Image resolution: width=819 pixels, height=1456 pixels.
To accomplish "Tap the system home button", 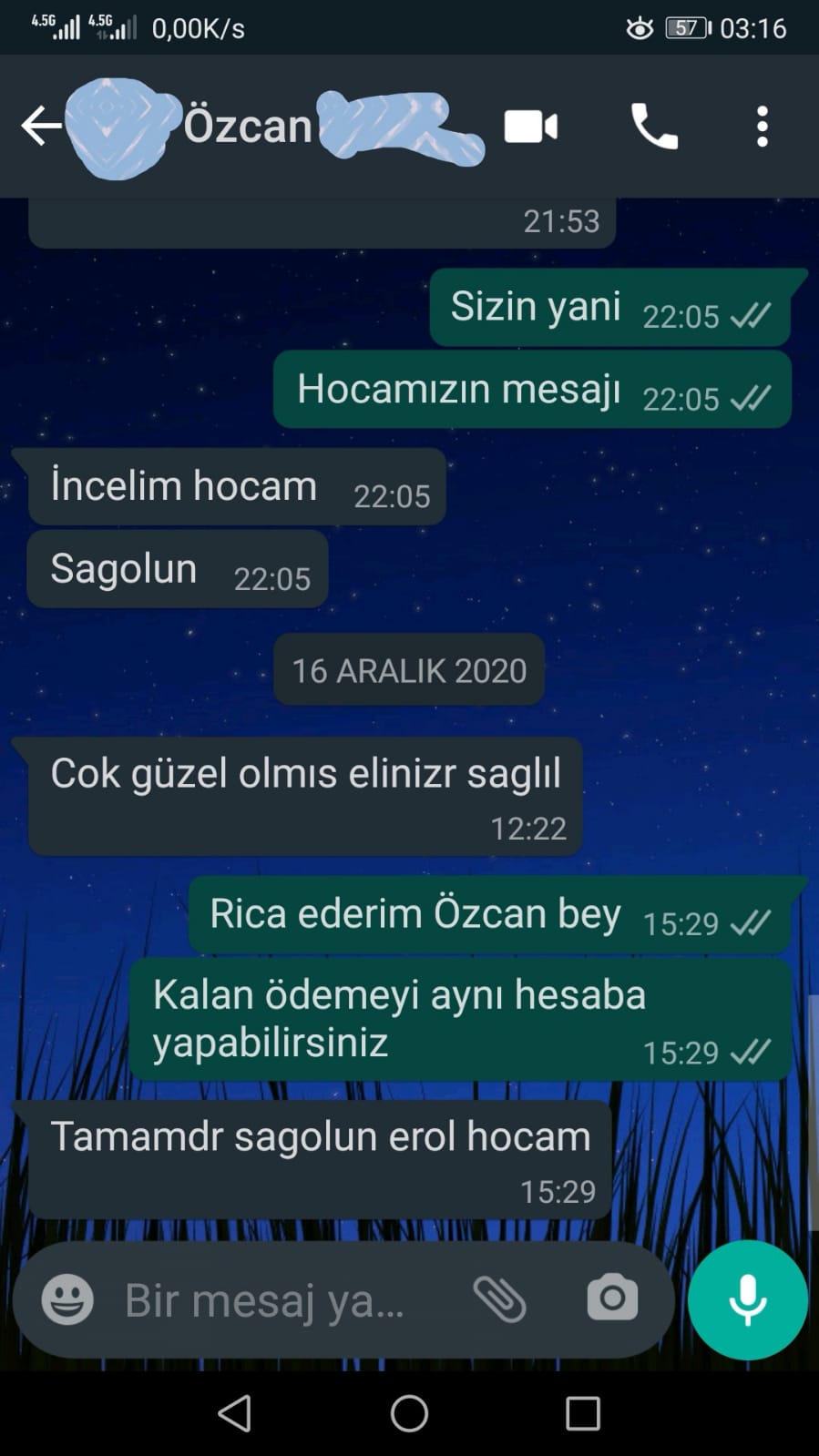I will pos(409,1413).
